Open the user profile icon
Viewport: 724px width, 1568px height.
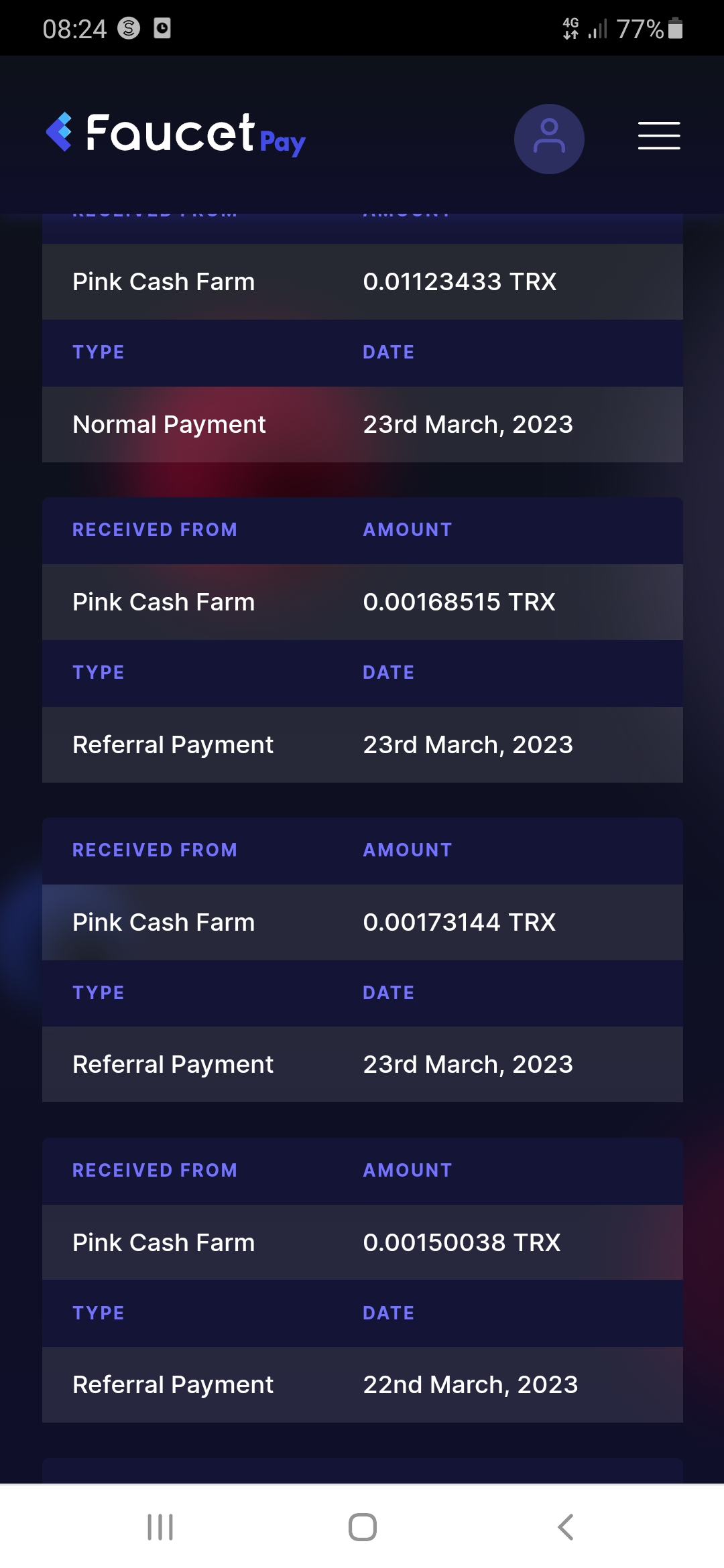pos(549,139)
